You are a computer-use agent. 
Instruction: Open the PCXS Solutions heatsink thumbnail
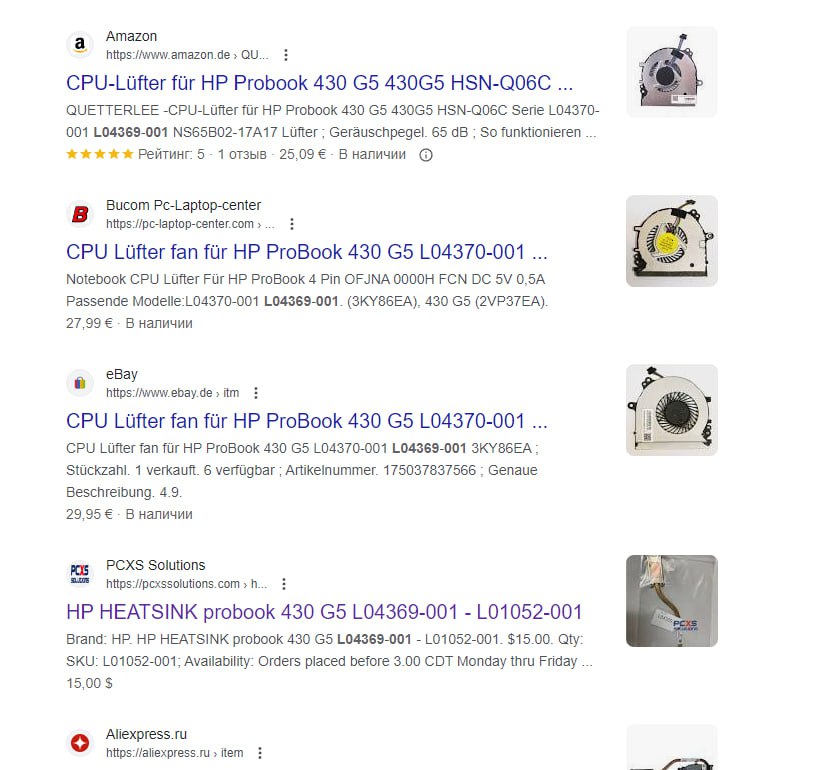click(x=671, y=600)
